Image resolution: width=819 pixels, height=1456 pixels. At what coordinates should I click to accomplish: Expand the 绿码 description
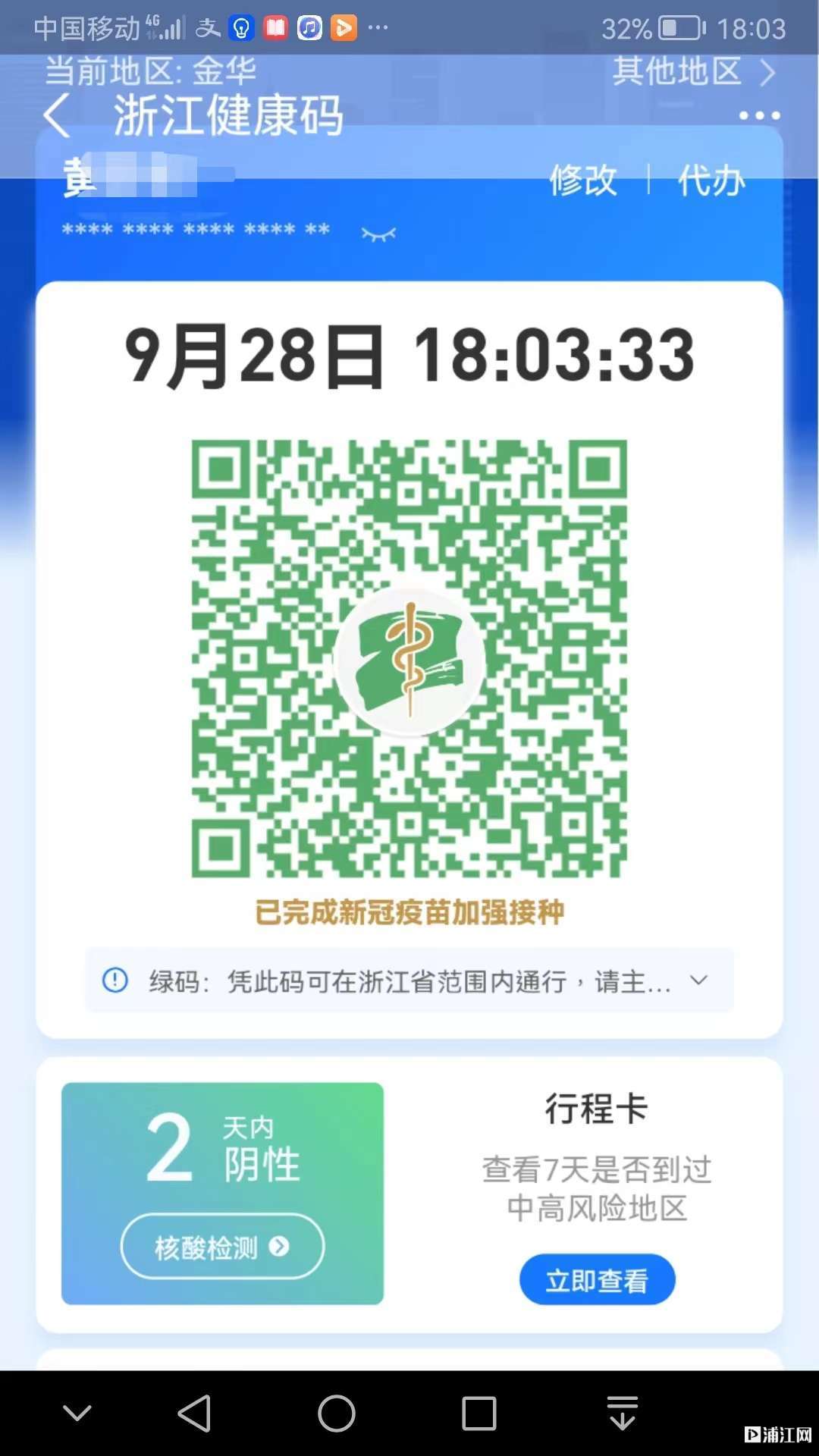pyautogui.click(x=698, y=981)
